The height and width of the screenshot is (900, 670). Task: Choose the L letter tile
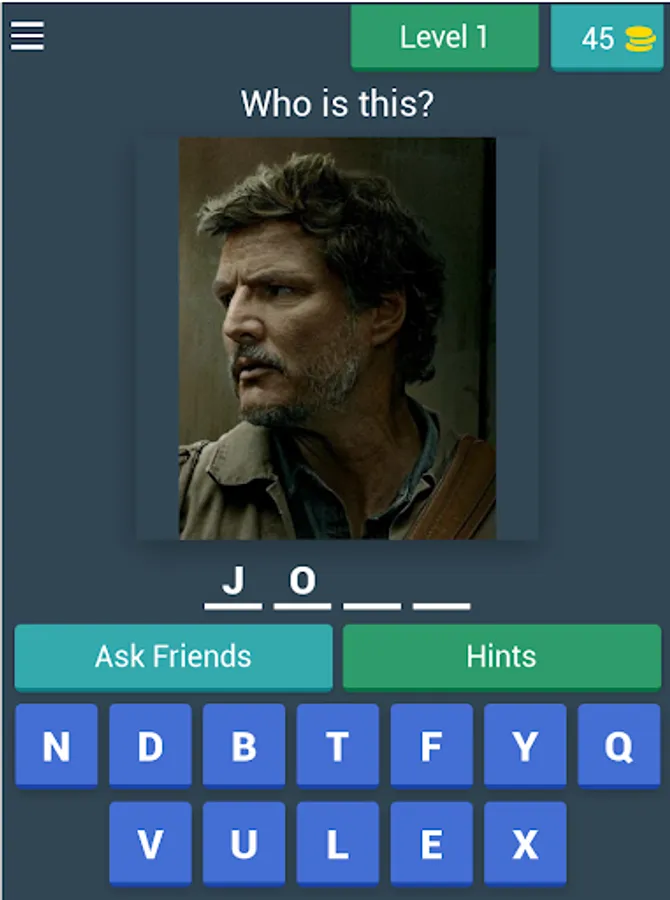point(338,844)
